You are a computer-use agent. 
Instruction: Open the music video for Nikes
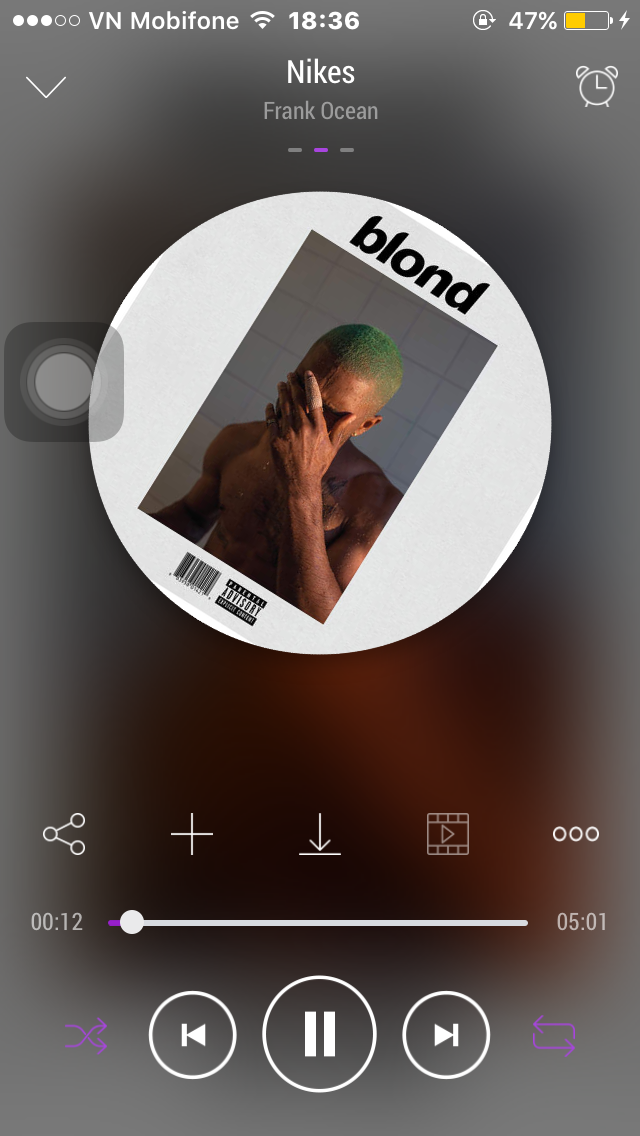(448, 834)
